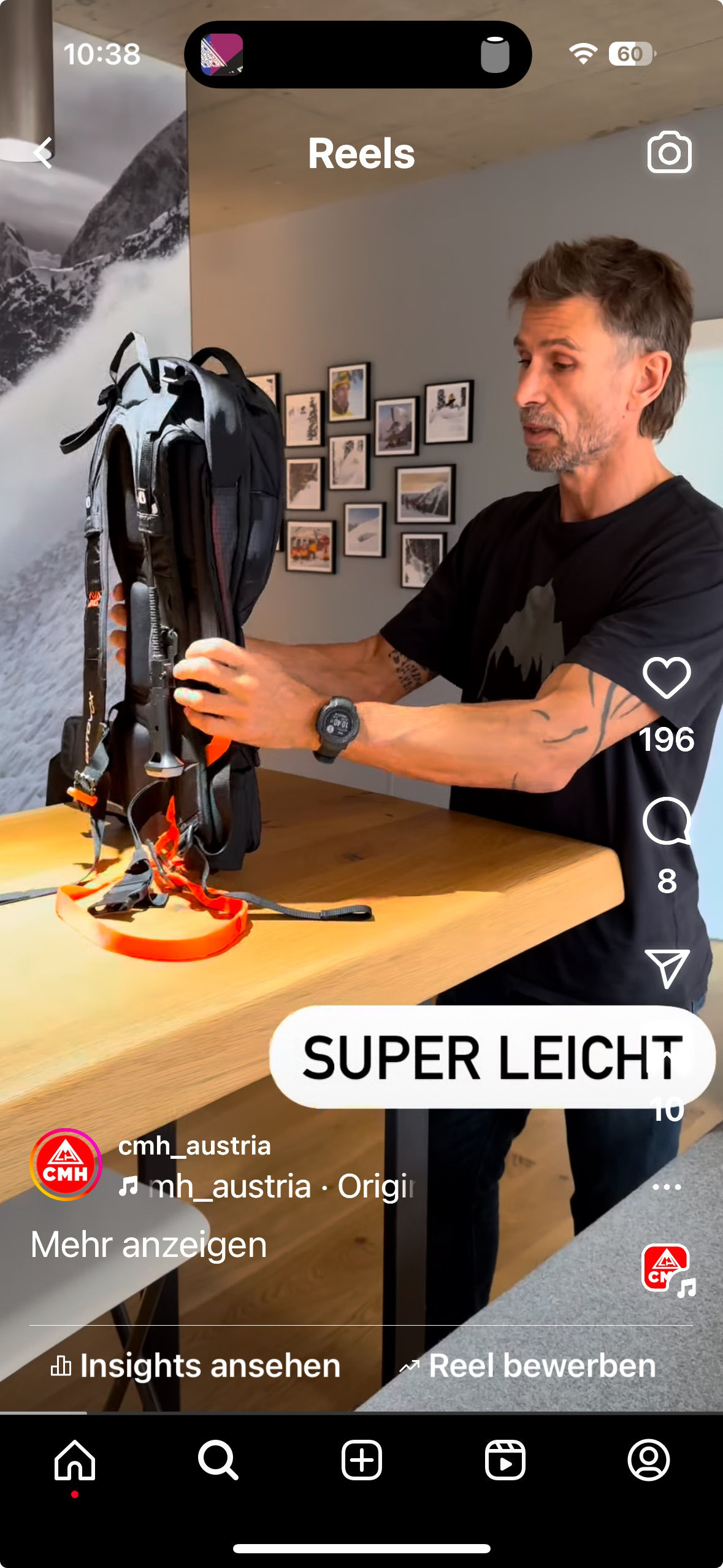Open the cmh_austria profile picture
The image size is (723, 1568).
(x=66, y=1164)
